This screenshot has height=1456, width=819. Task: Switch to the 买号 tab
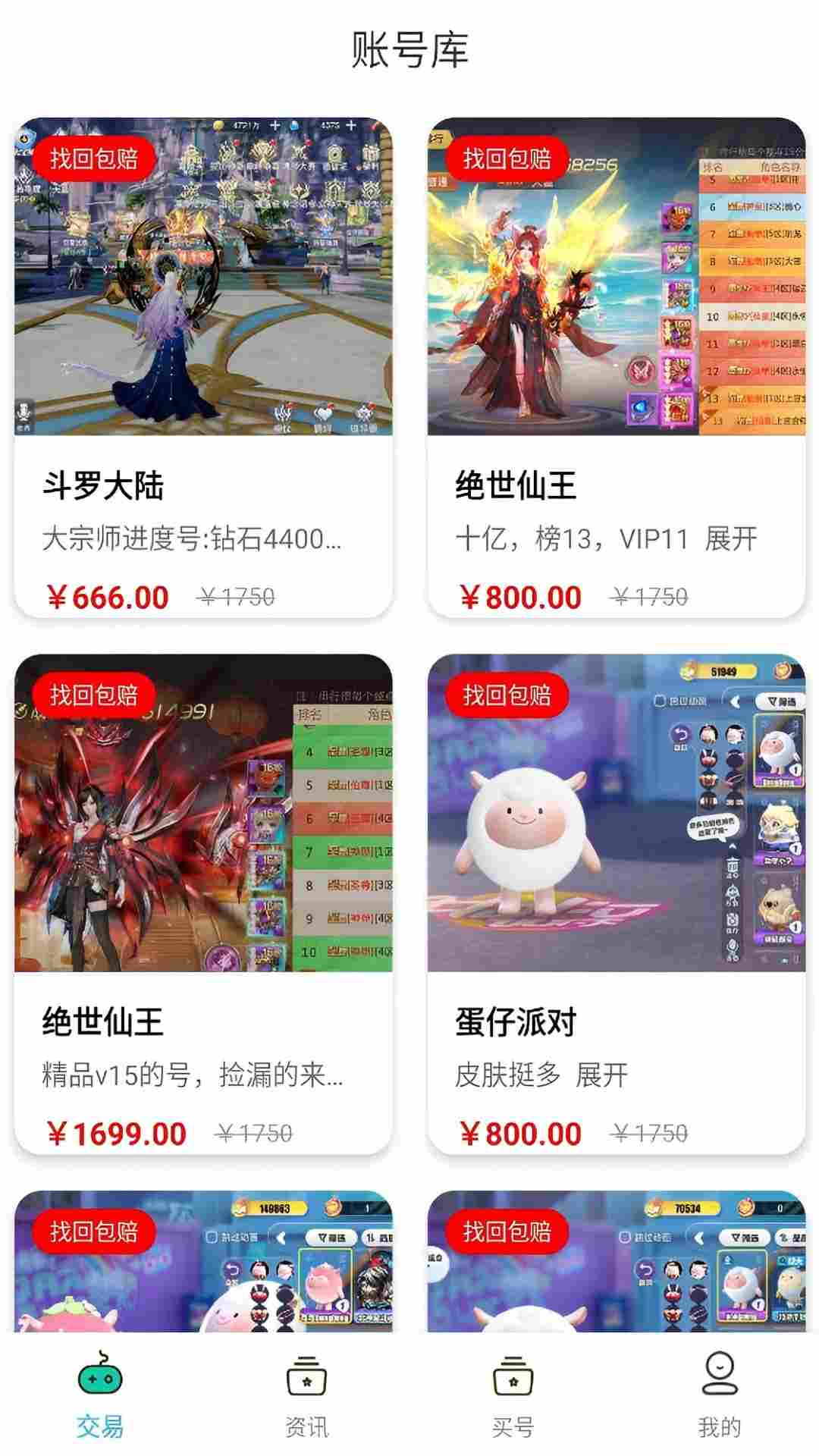click(x=513, y=1394)
